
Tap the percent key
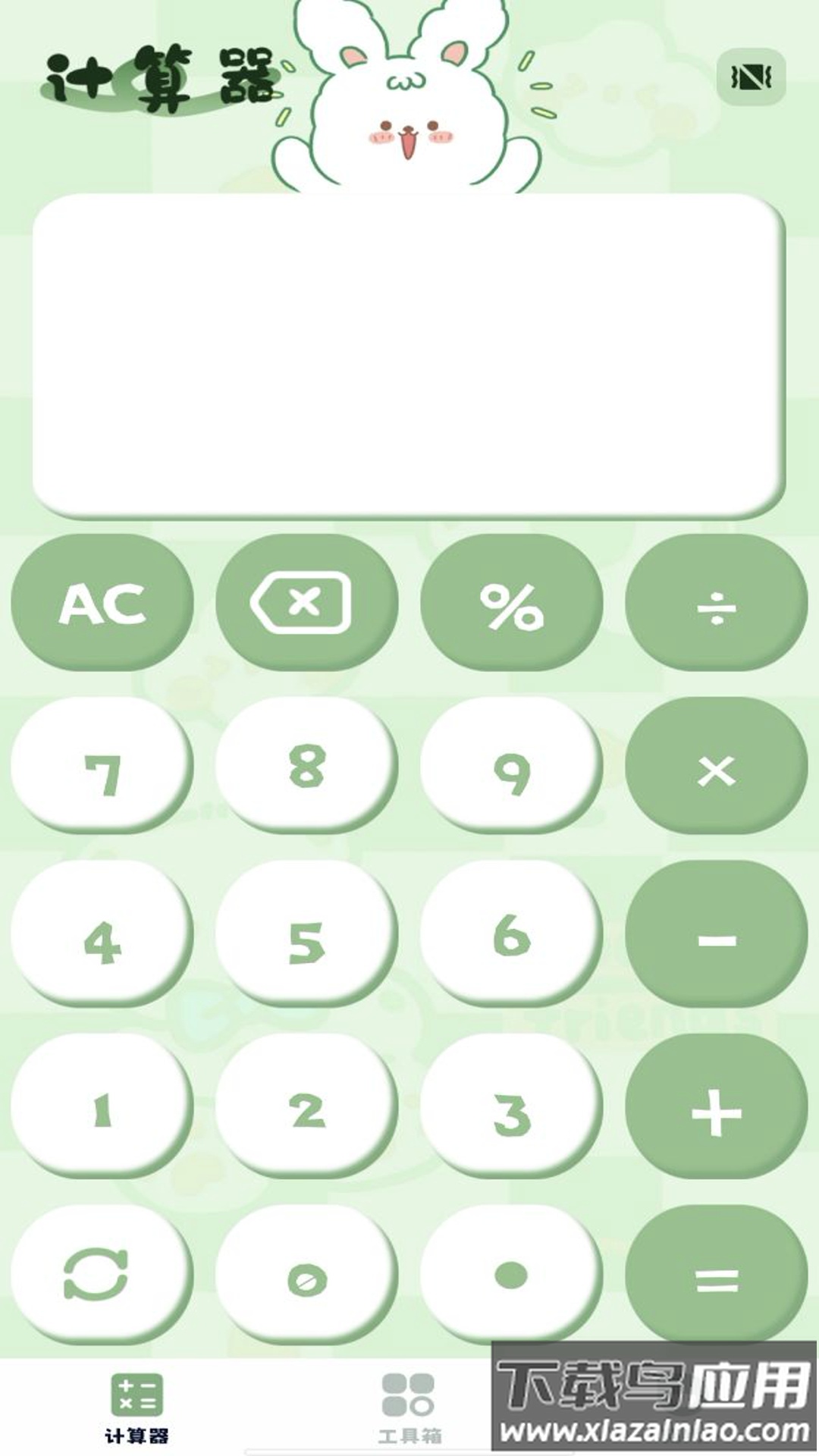512,603
